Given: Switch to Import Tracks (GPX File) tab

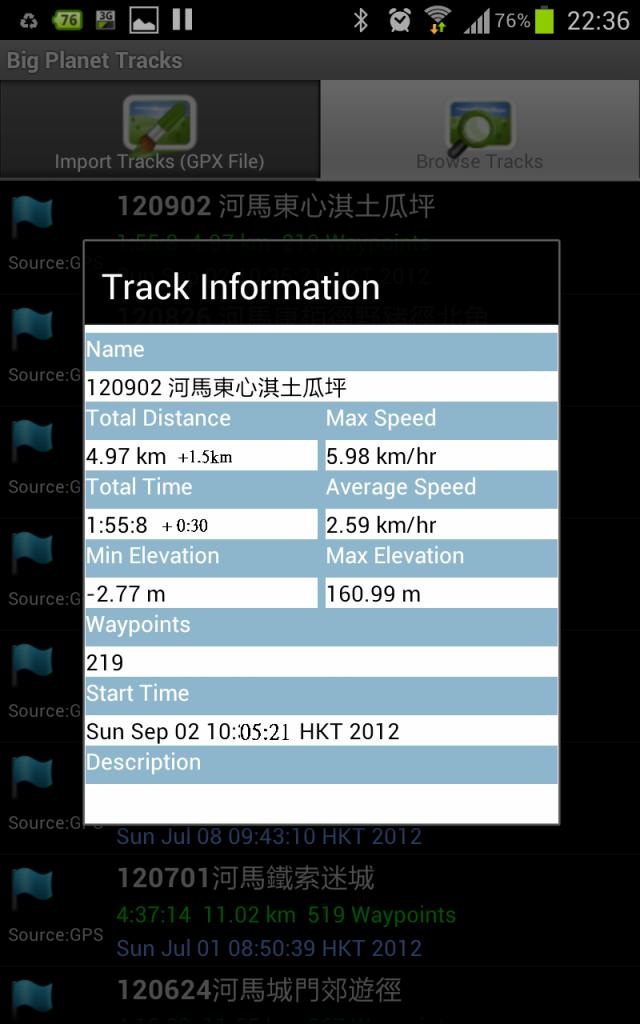Looking at the screenshot, I should coord(159,130).
